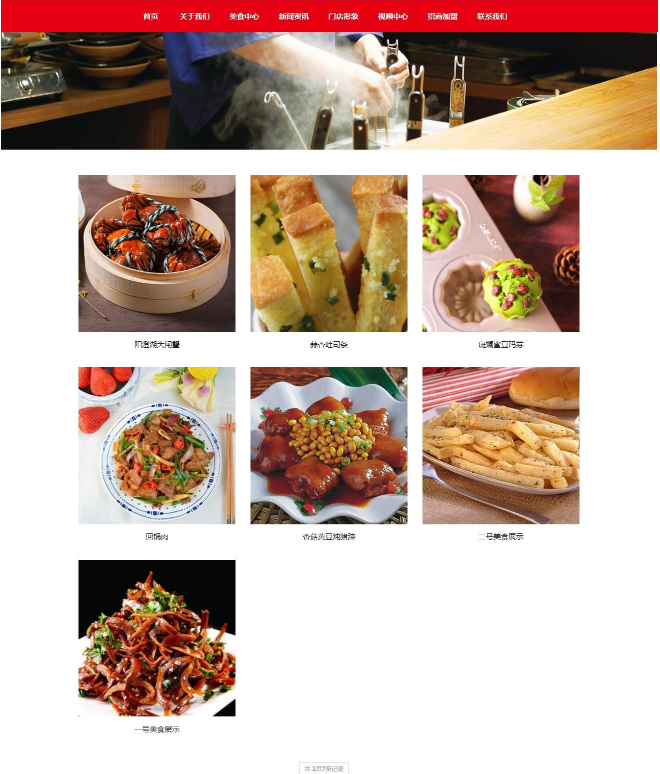Go to the 关于我们 page
This screenshot has width=660, height=774.
click(x=195, y=17)
